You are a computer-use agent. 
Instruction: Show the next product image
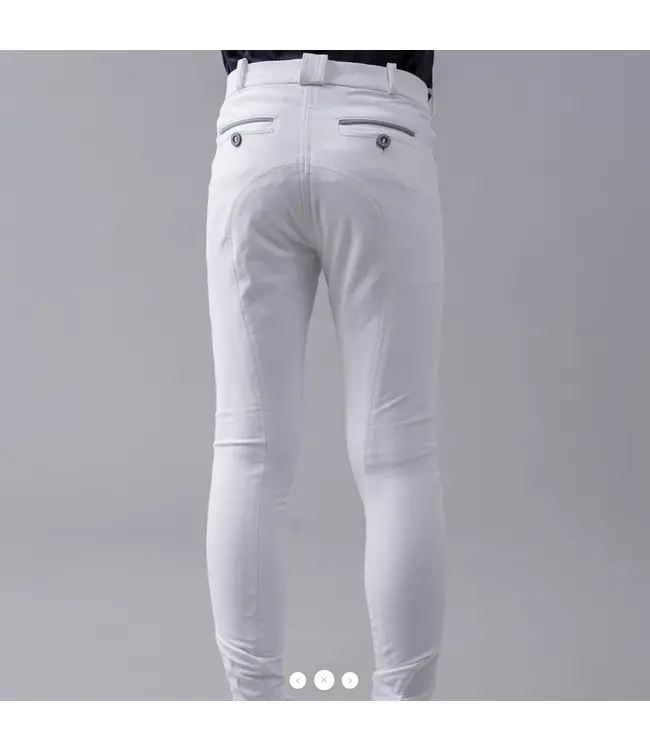(349, 680)
